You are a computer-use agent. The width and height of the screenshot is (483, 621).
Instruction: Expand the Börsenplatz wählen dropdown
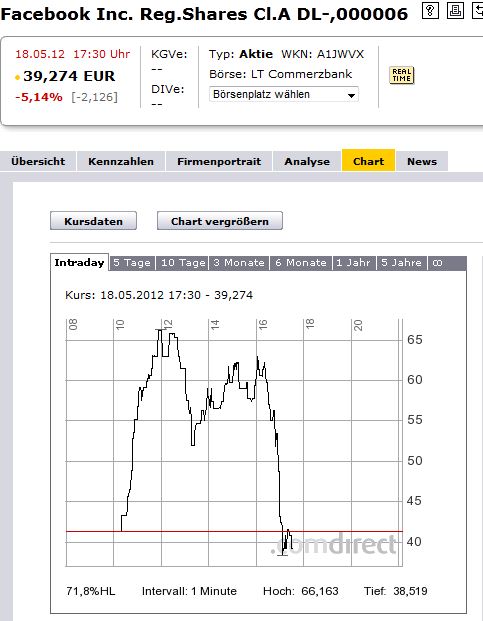tap(283, 95)
